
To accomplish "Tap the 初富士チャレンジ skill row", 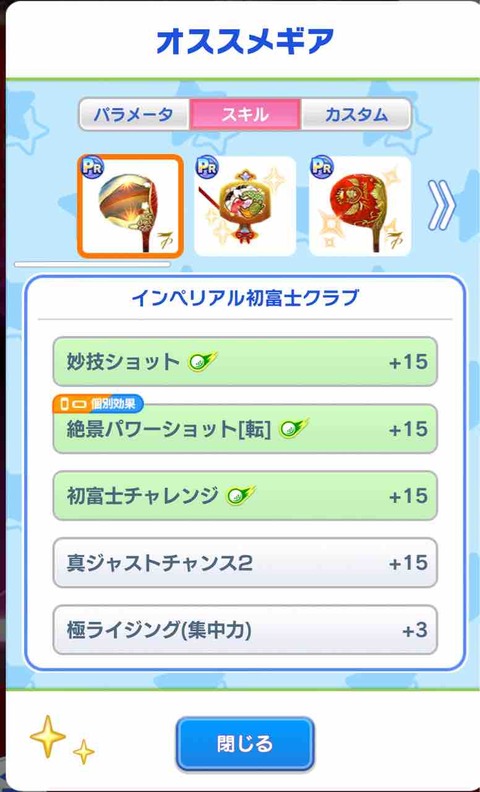I will point(245,496).
